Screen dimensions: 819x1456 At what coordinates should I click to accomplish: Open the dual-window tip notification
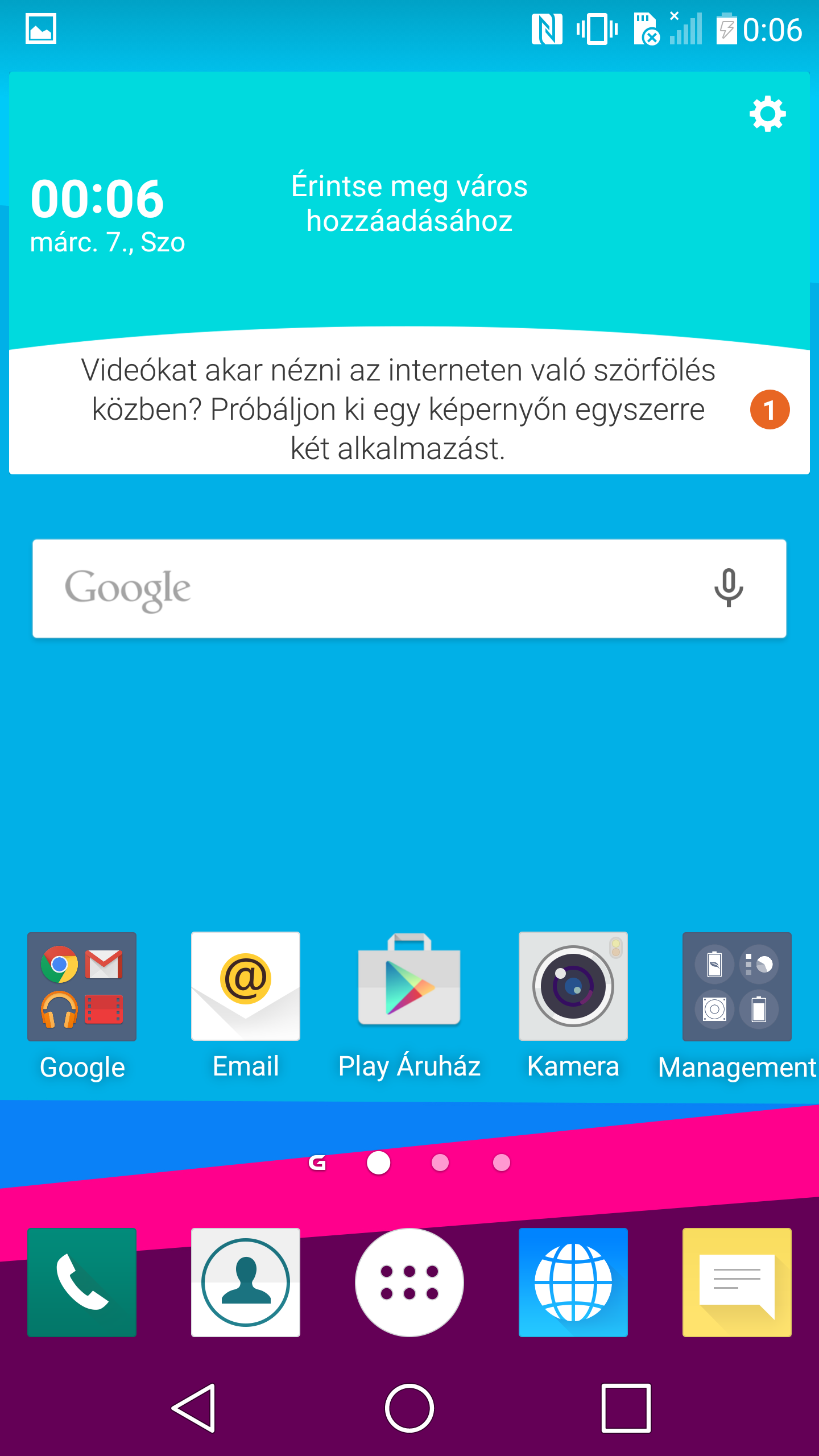(x=398, y=409)
